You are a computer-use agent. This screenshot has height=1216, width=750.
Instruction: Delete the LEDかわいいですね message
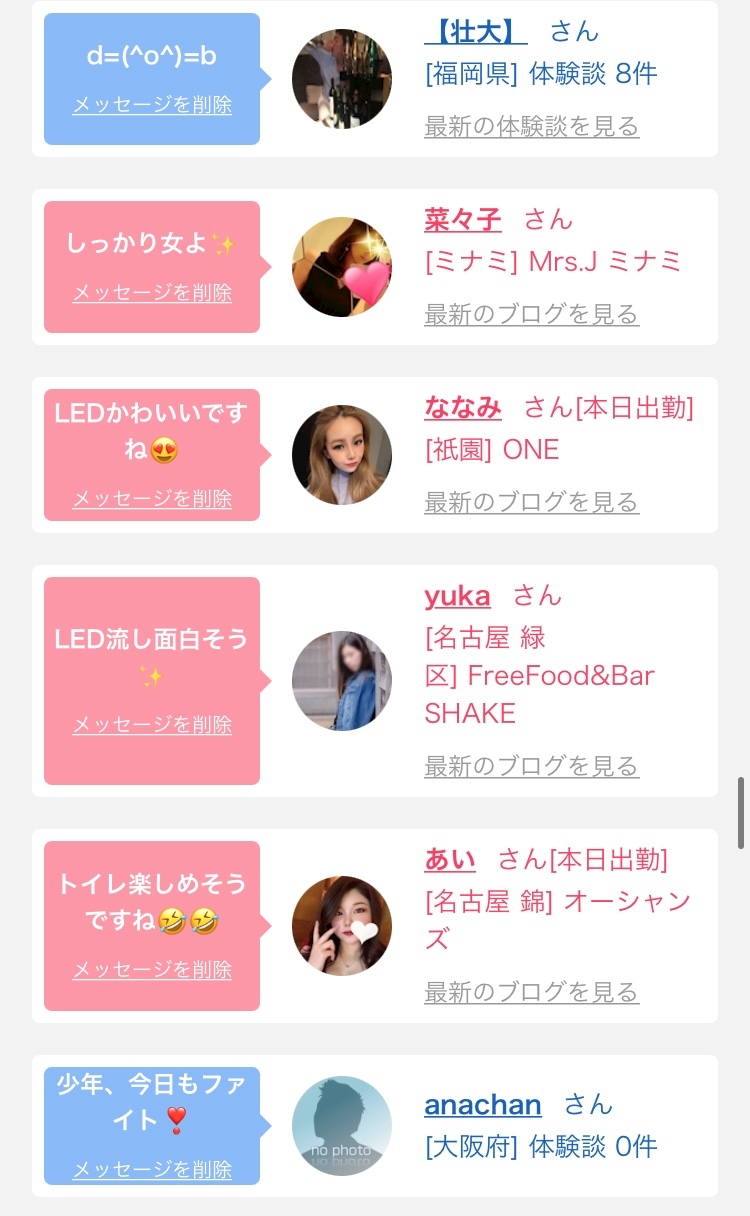(x=152, y=499)
